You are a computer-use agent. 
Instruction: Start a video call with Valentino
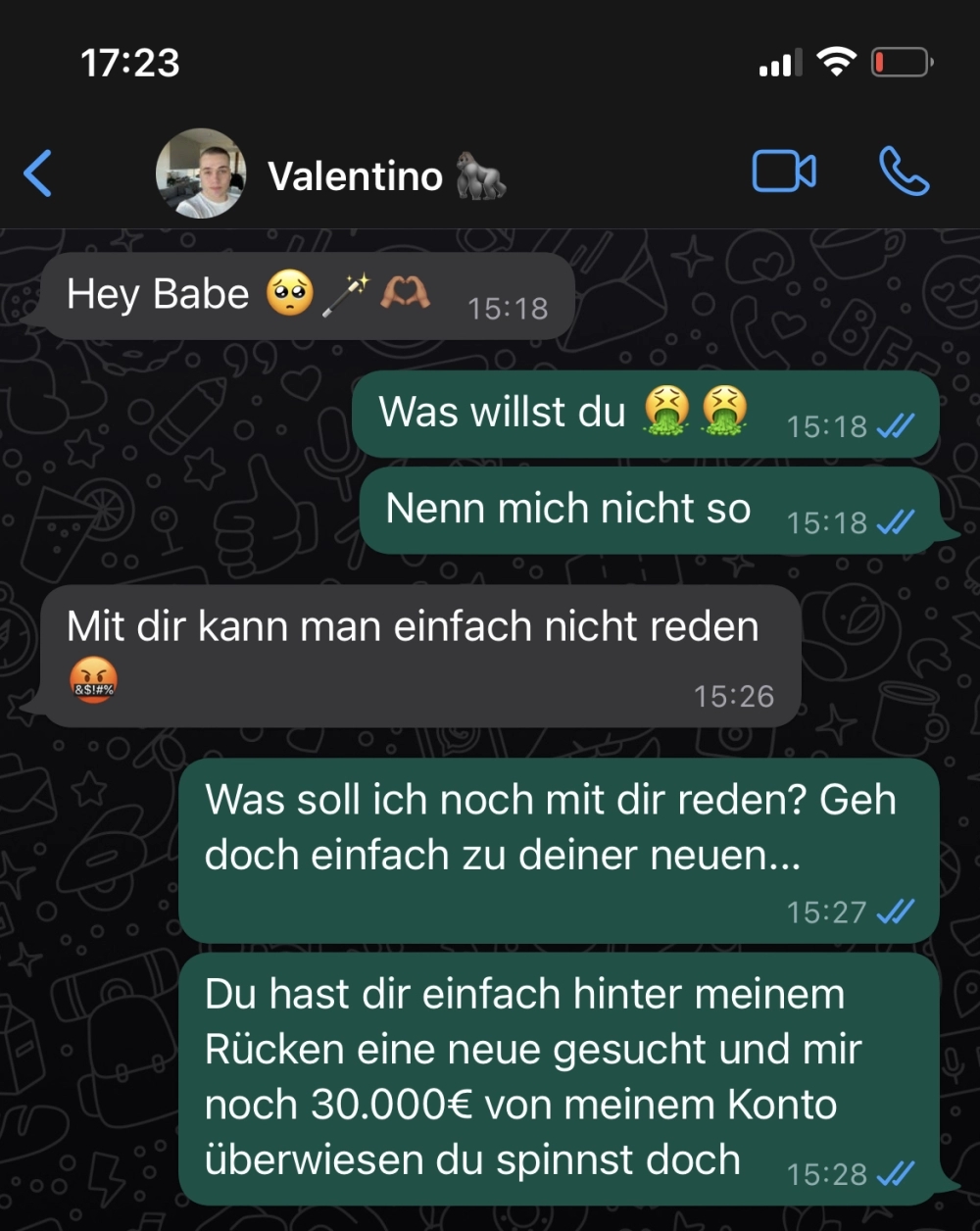click(x=783, y=172)
